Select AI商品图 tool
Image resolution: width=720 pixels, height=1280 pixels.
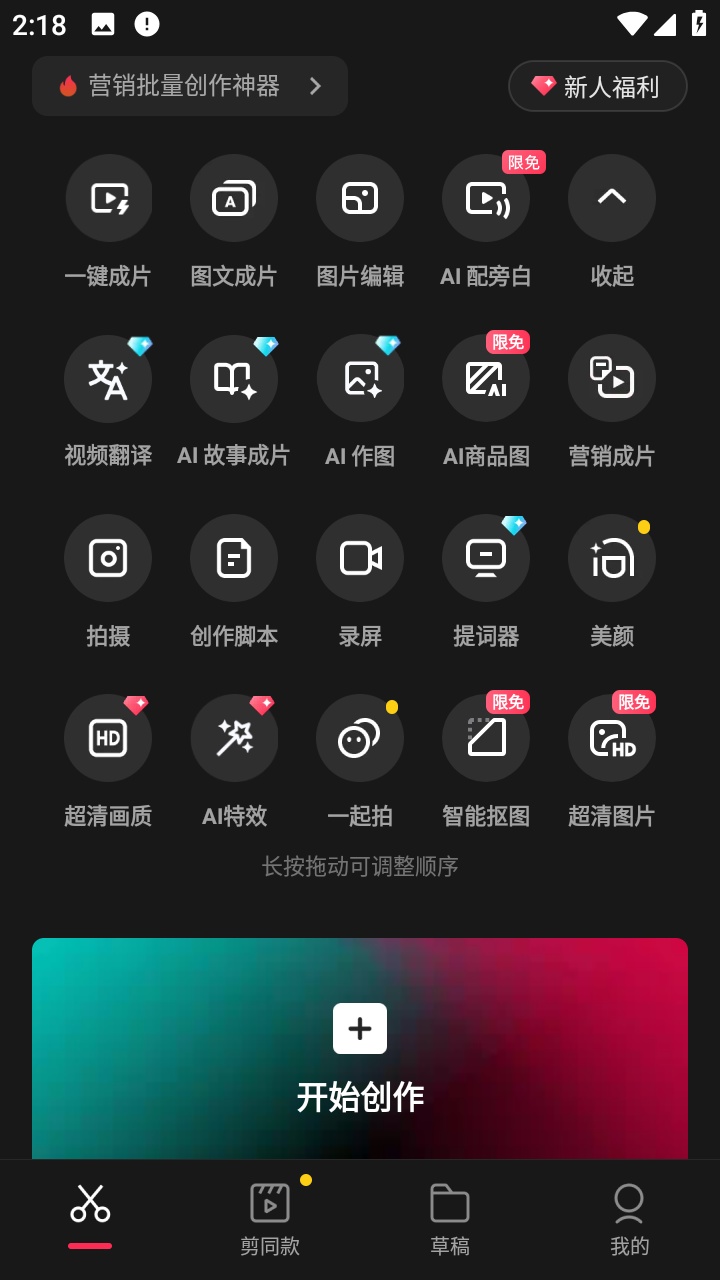click(486, 378)
